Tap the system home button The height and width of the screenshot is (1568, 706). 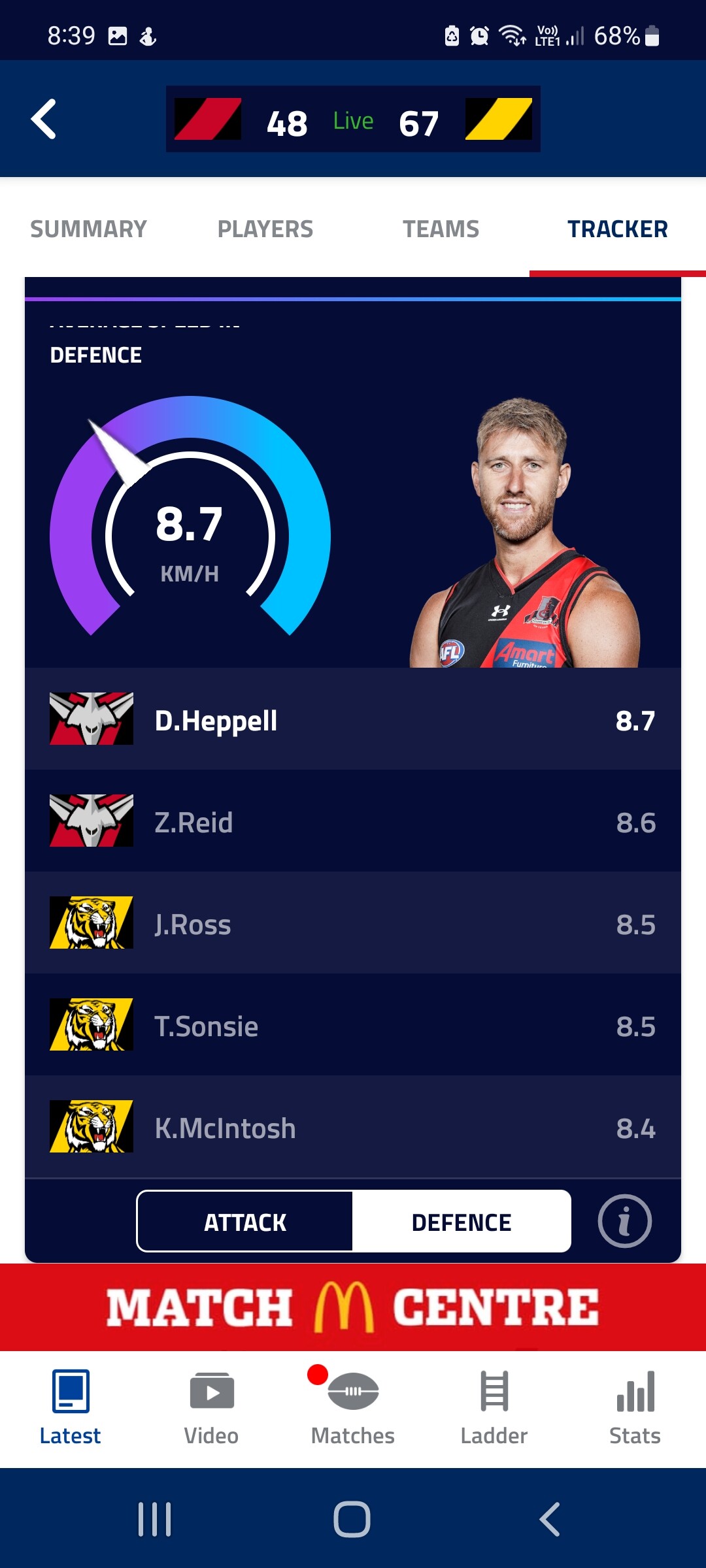[x=352, y=1519]
